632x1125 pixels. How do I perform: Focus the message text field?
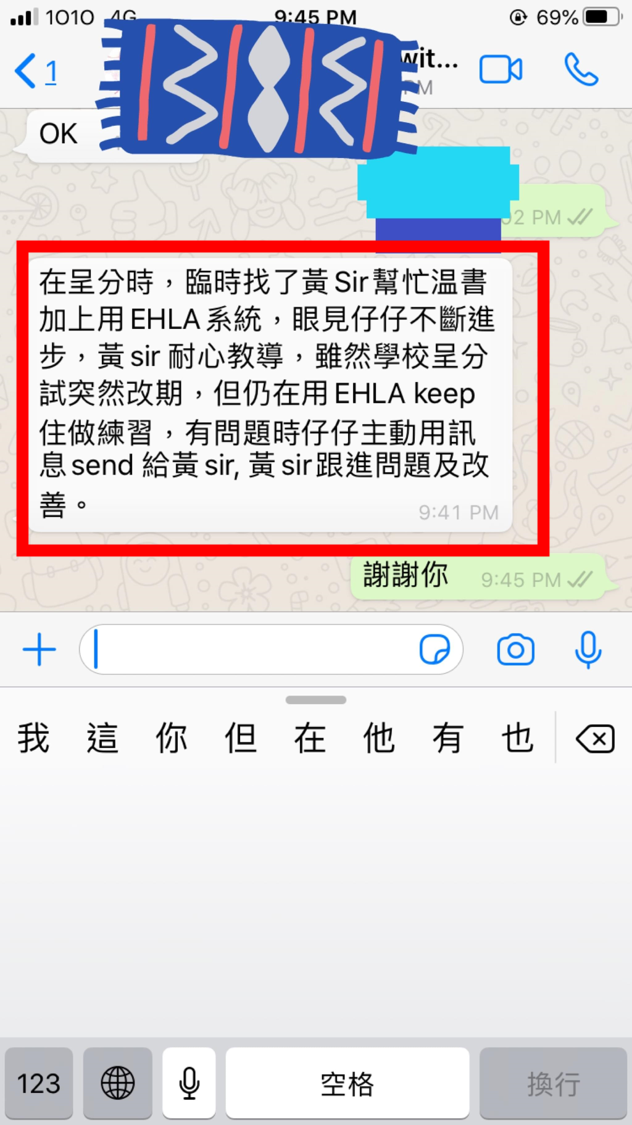(x=250, y=651)
